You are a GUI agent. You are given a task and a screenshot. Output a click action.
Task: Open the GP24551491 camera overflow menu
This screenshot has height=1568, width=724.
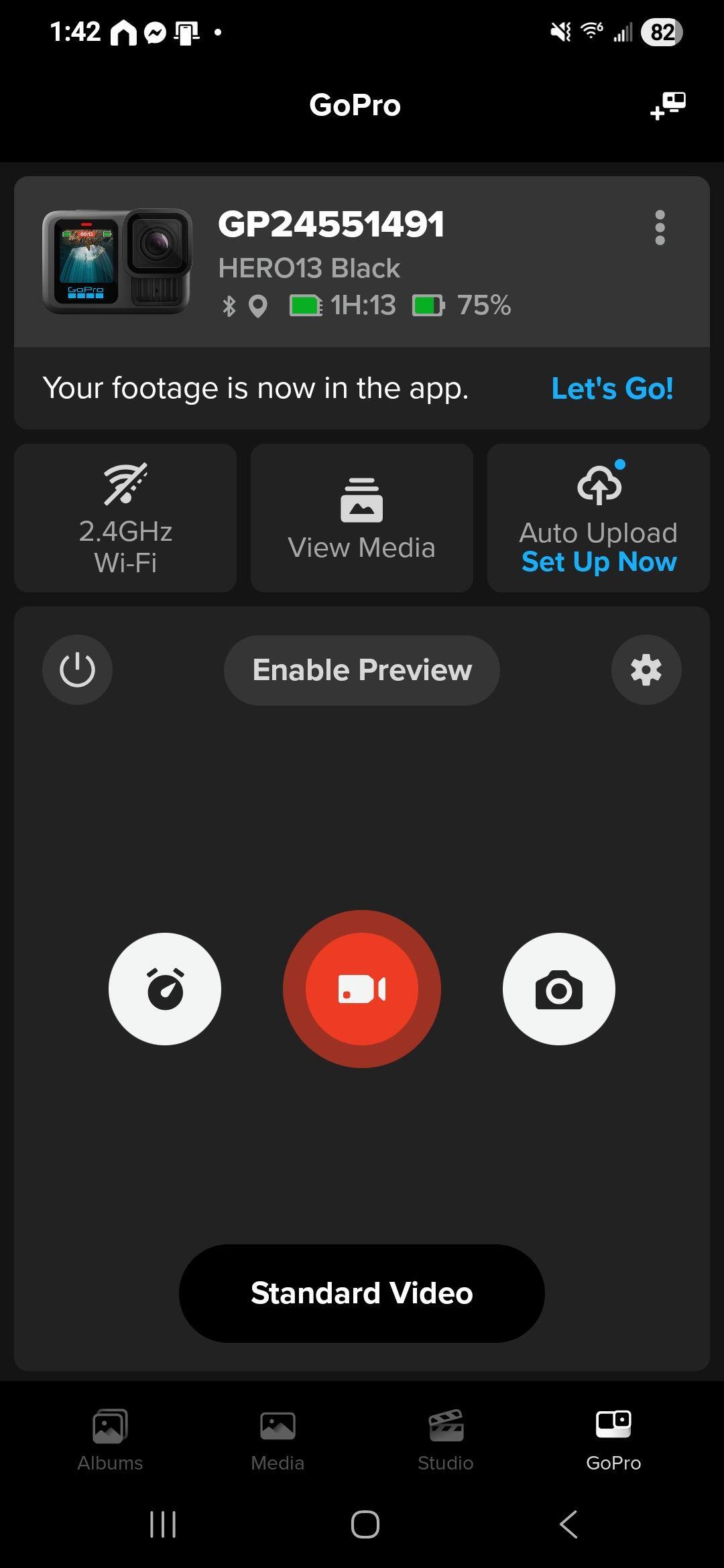point(660,228)
